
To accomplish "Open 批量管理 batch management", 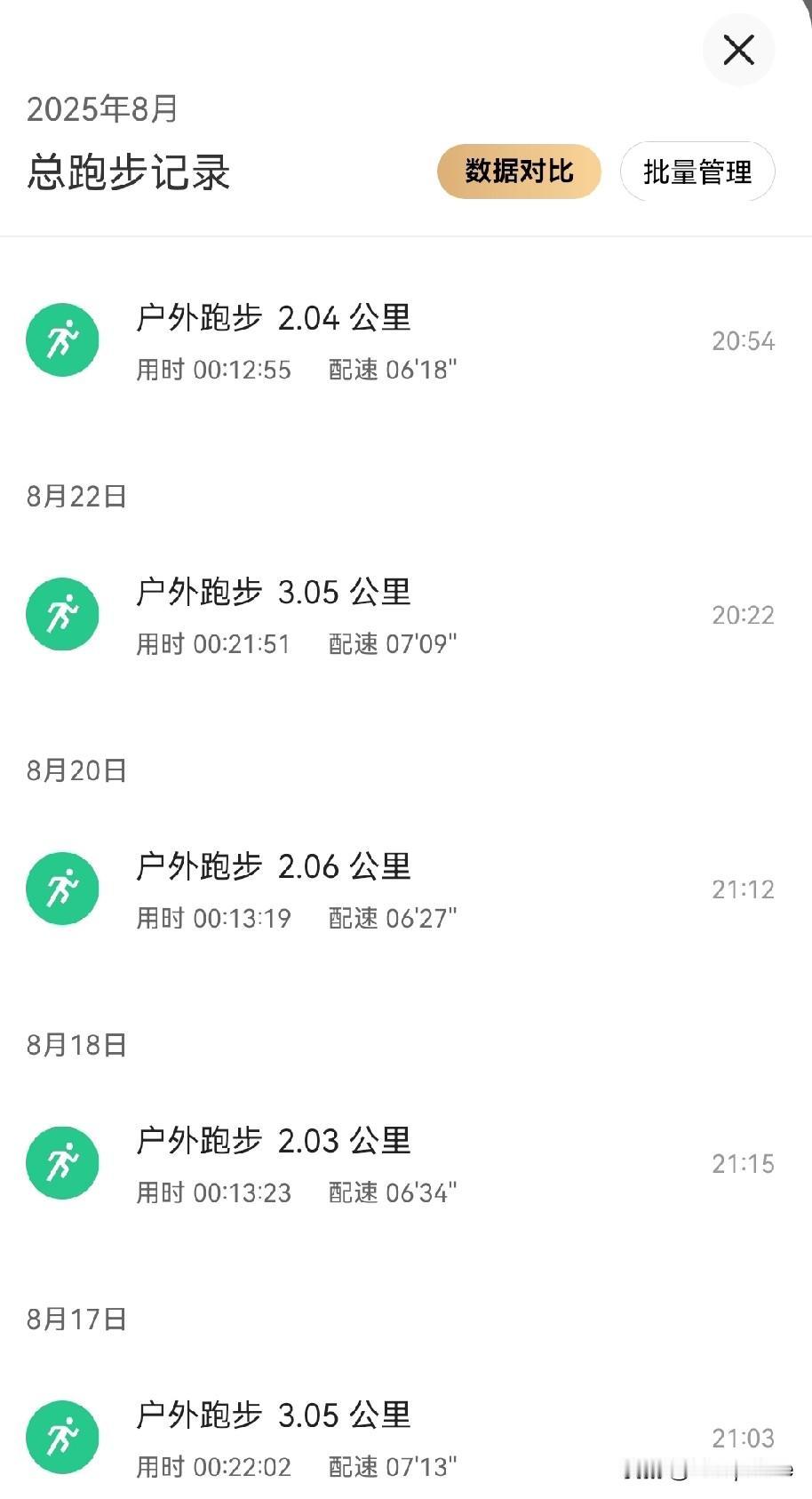I will [697, 171].
